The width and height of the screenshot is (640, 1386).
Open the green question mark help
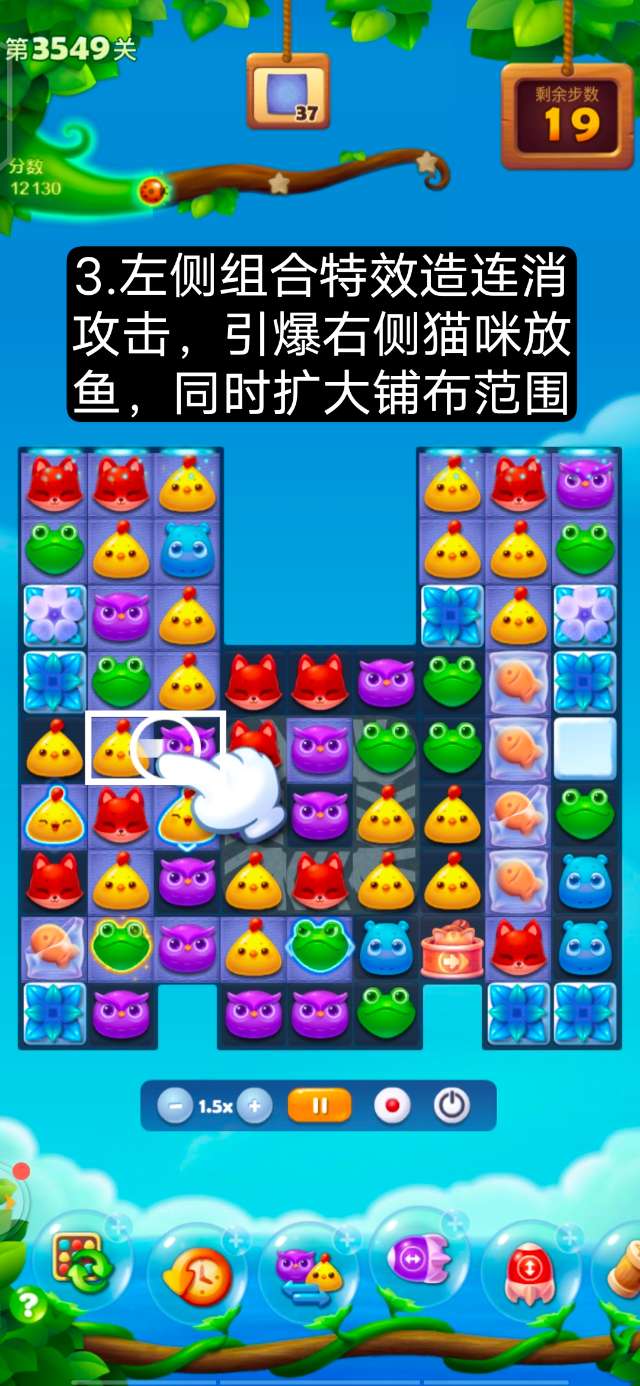pos(27,1304)
